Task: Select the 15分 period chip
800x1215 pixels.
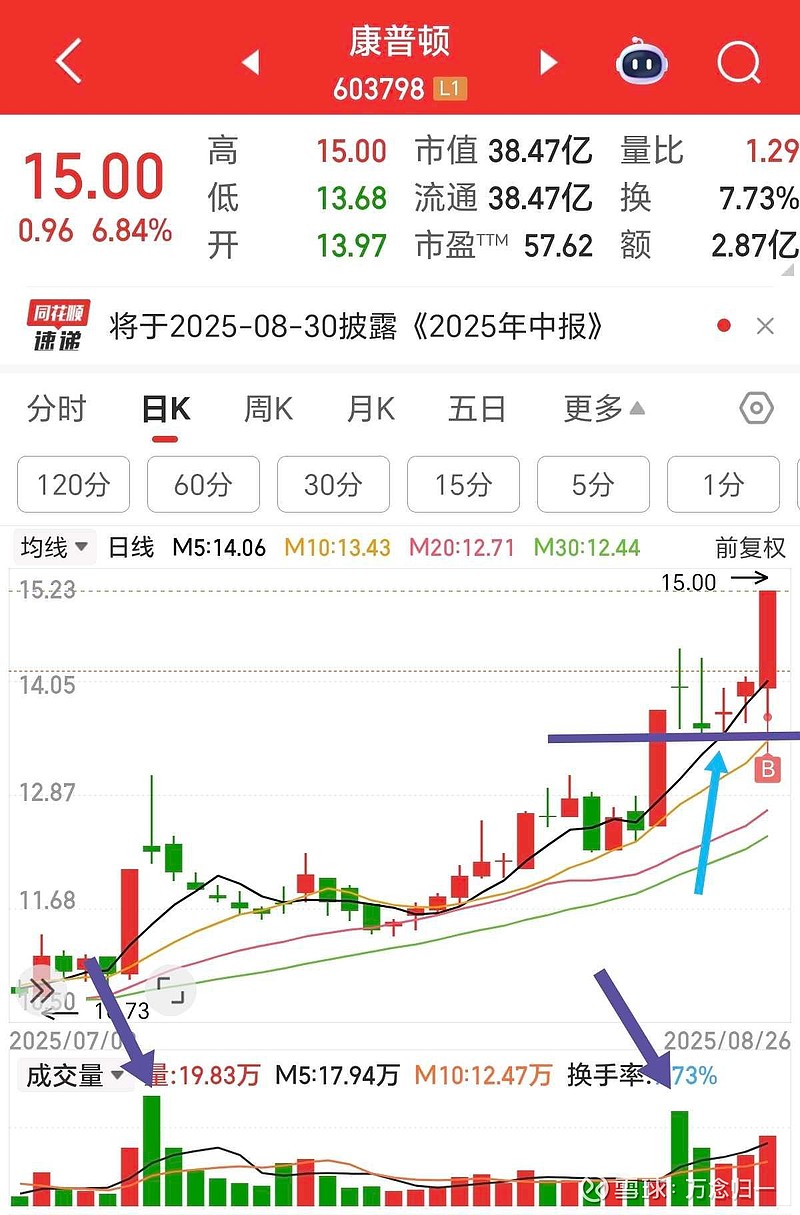Action: pos(463,485)
